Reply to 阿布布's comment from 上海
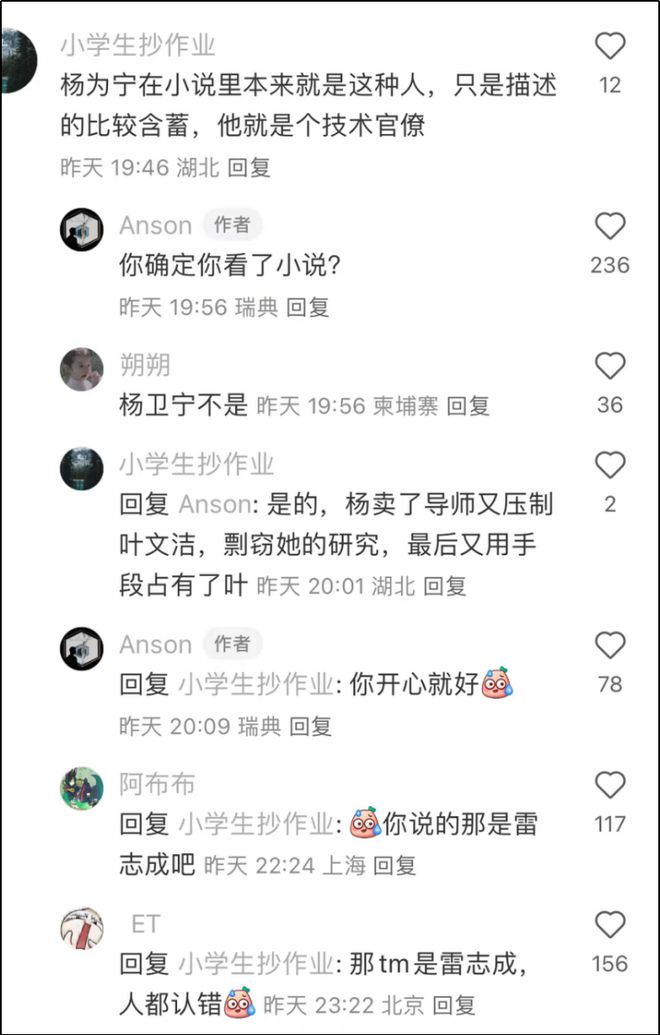Viewport: 660px width, 1035px height. pyautogui.click(x=395, y=865)
